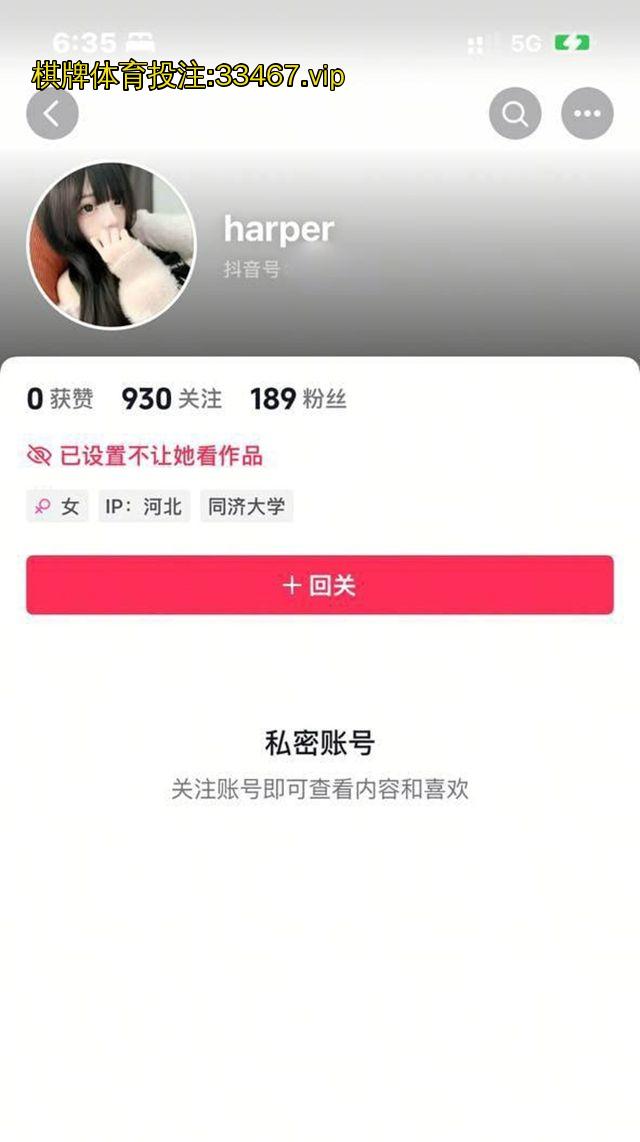The image size is (640, 1142).
Task: Select the 同济大学 school tag
Action: (x=246, y=506)
